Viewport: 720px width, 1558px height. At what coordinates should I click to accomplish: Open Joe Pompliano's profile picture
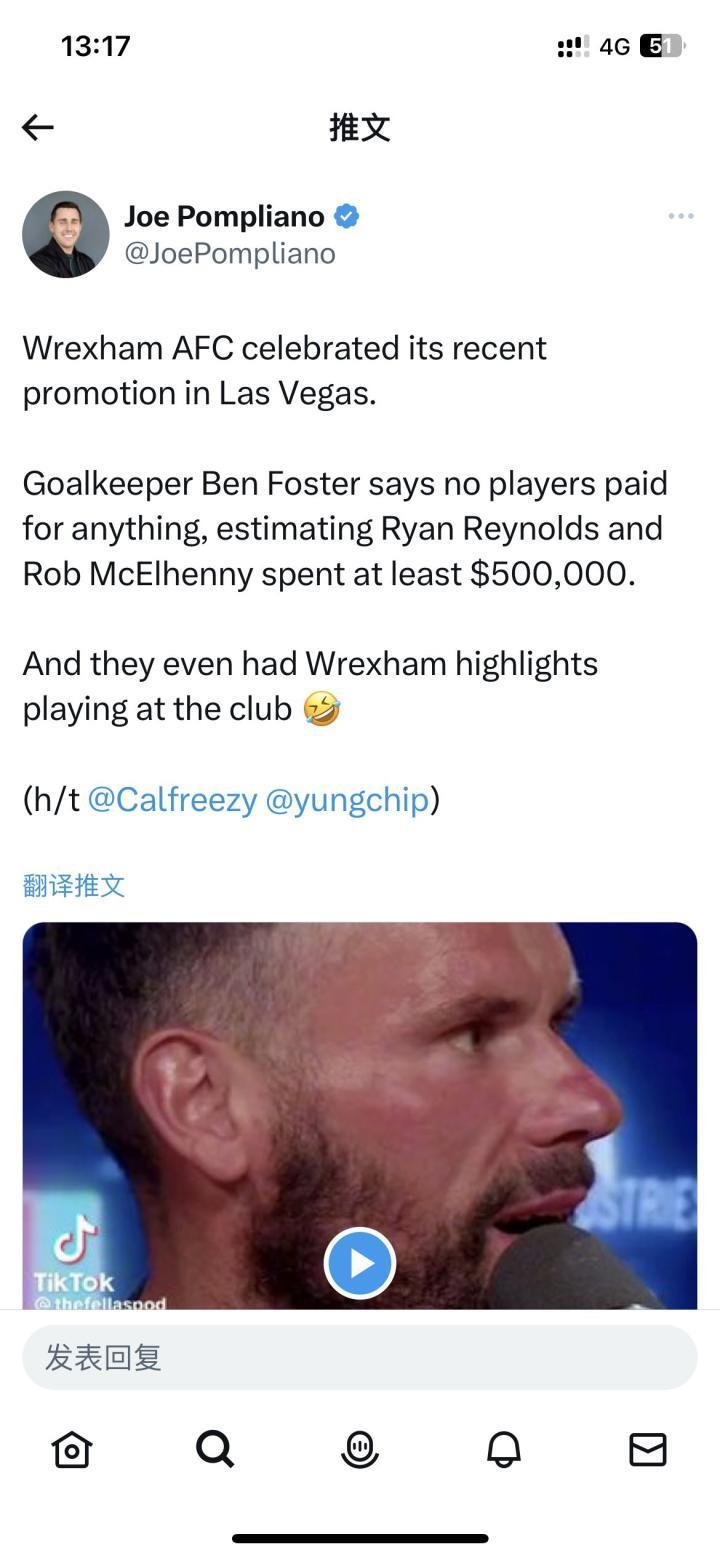(x=66, y=234)
